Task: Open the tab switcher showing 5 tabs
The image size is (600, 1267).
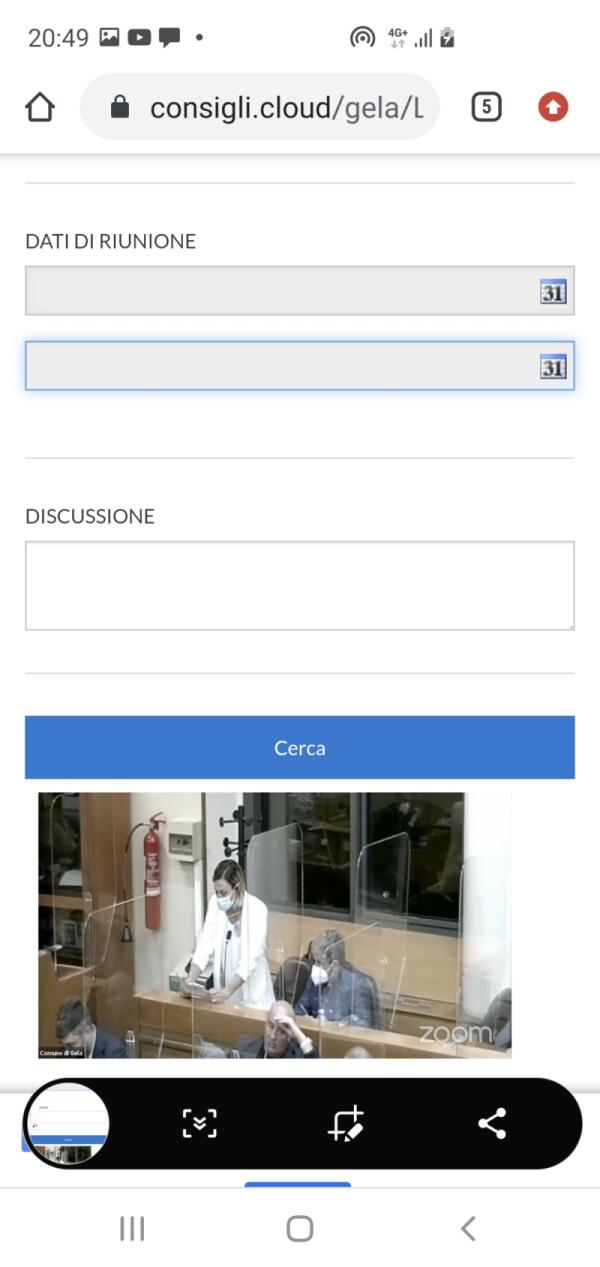Action: pyautogui.click(x=486, y=107)
